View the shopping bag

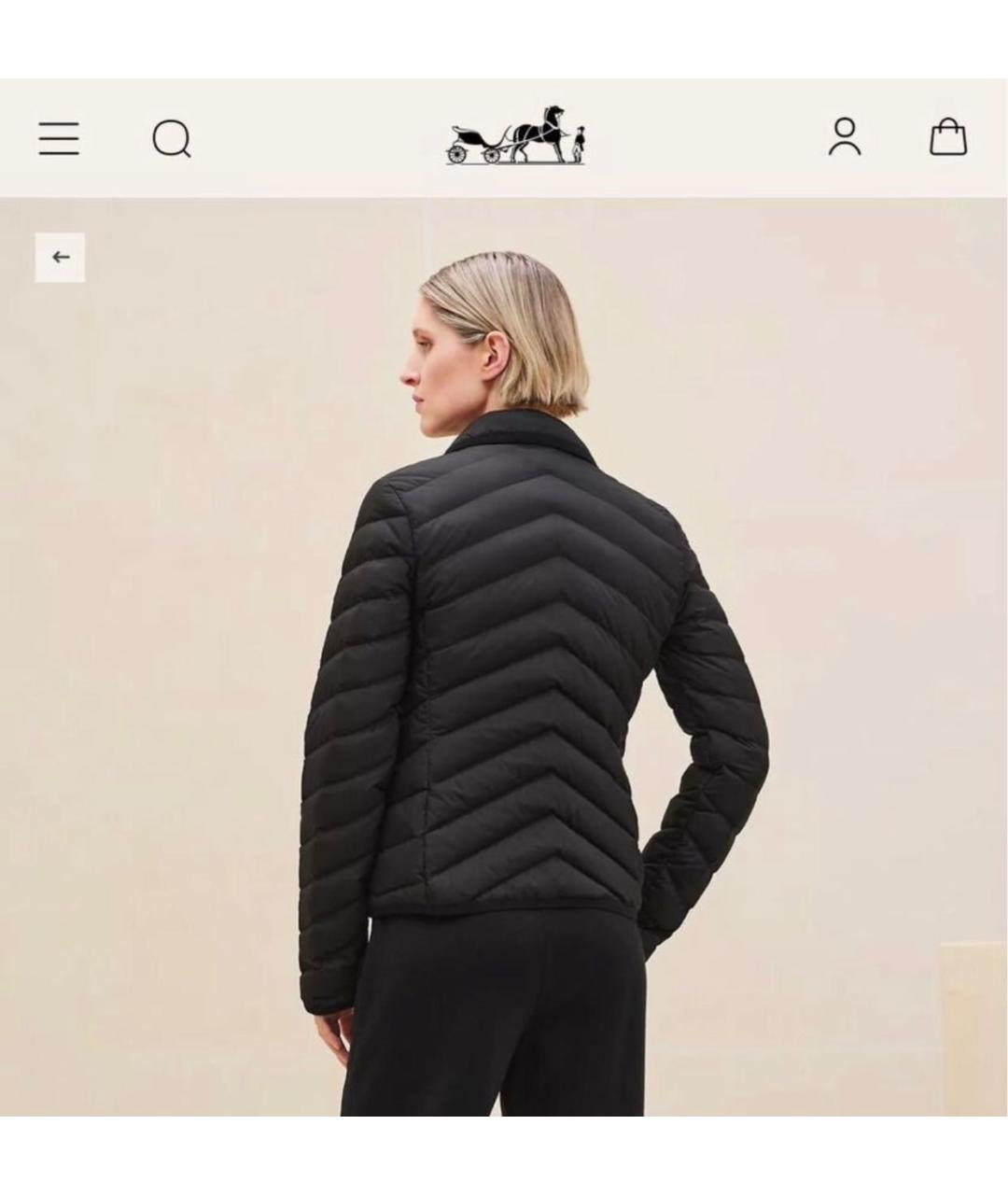coord(948,137)
